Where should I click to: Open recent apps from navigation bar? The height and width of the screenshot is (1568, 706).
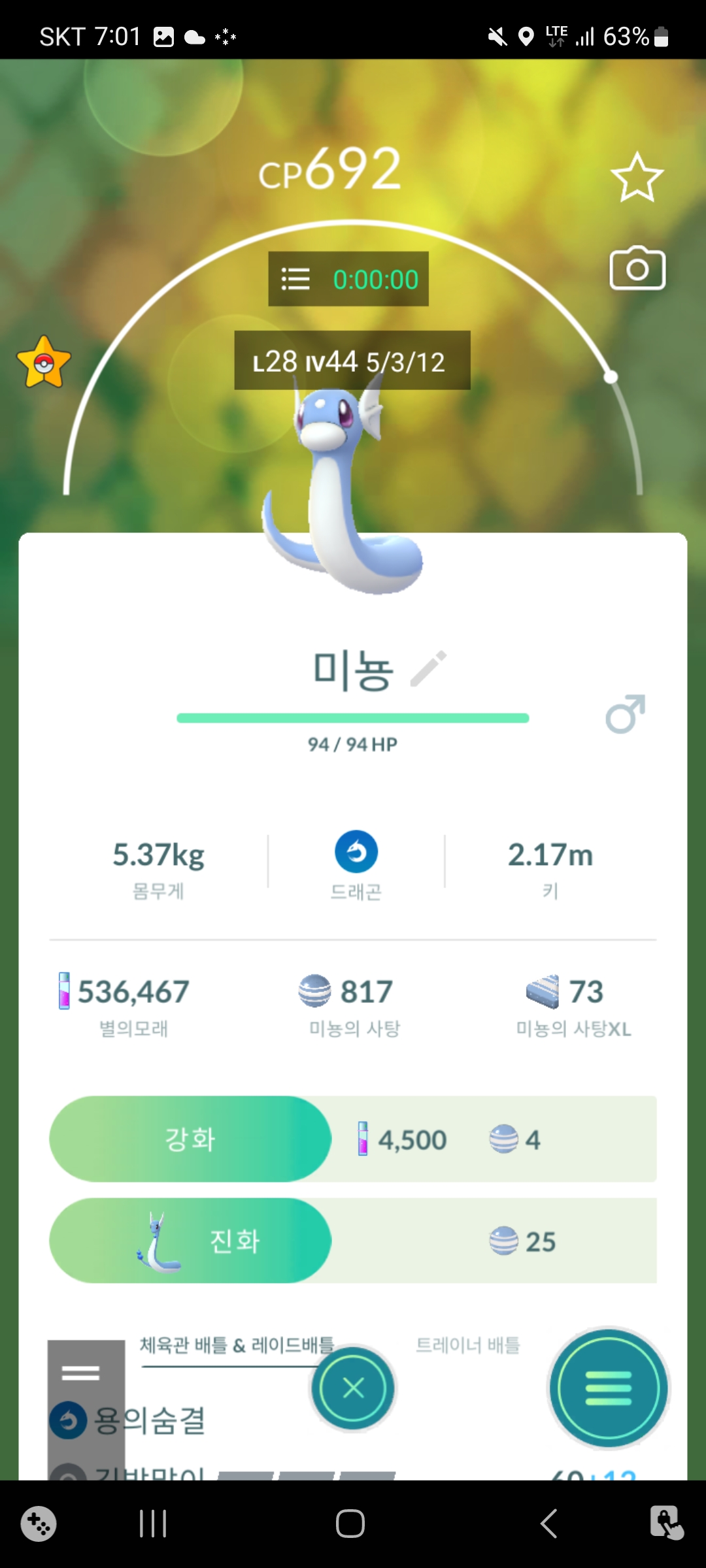pyautogui.click(x=153, y=1524)
